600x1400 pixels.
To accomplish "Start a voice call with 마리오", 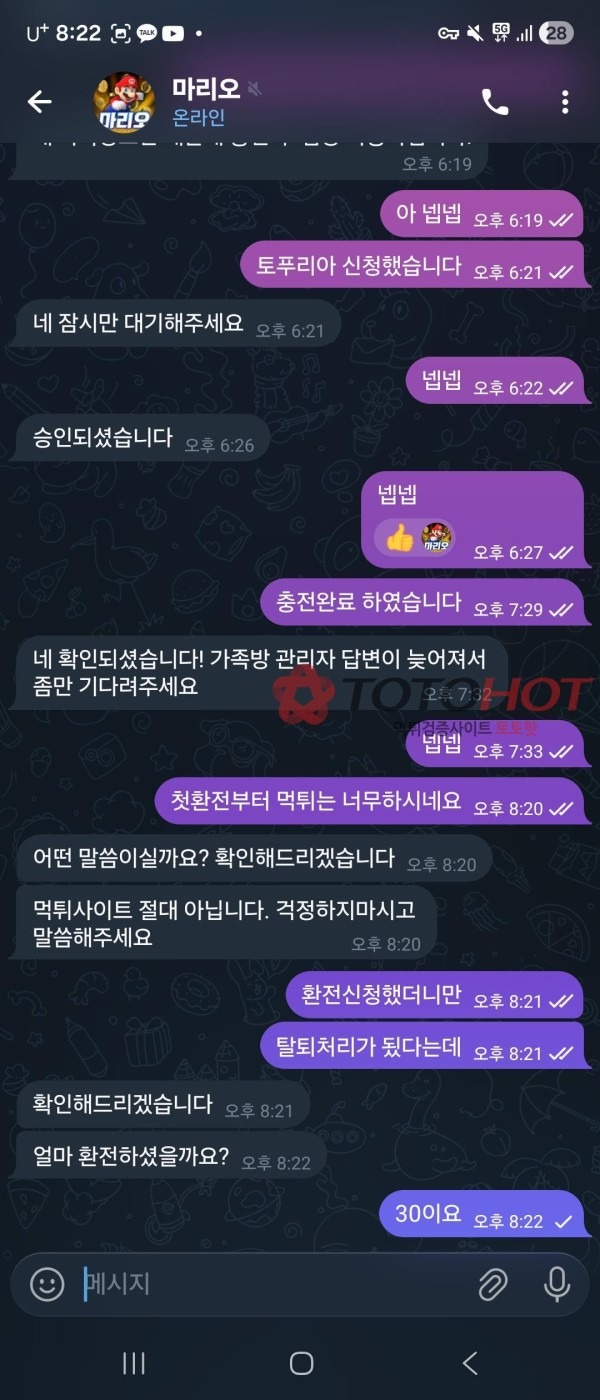I will [495, 101].
